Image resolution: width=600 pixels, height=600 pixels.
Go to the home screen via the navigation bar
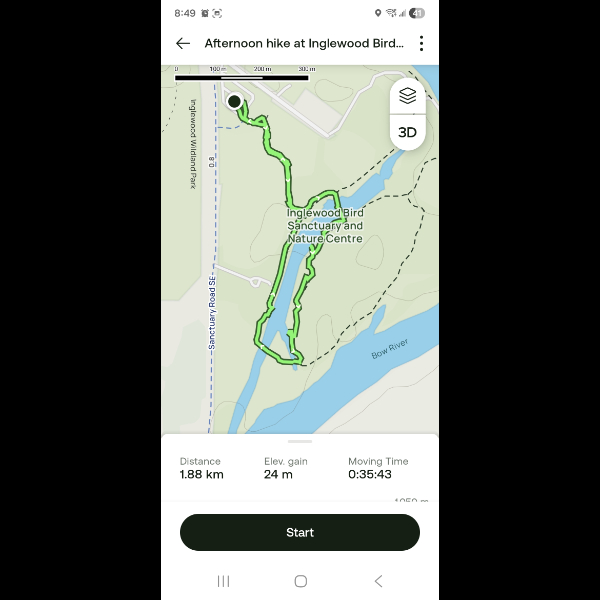coord(300,581)
